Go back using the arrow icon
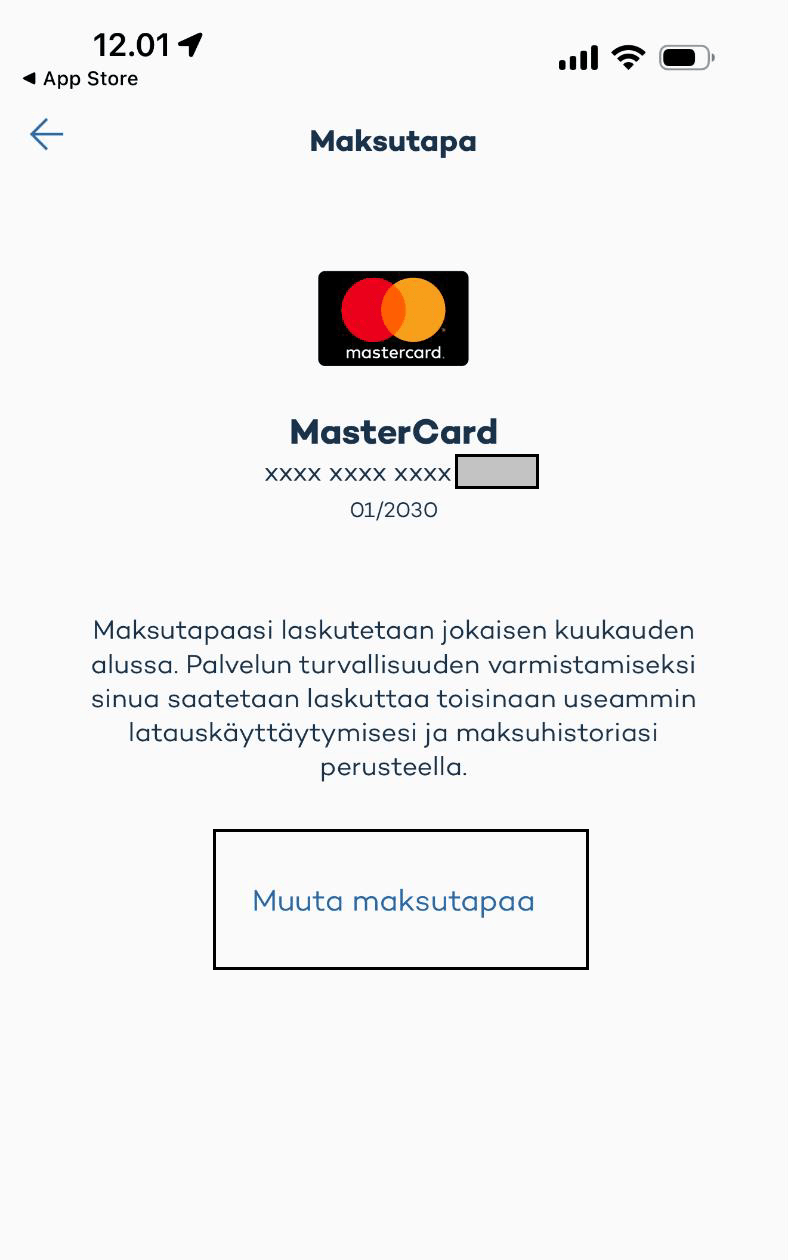 point(46,134)
